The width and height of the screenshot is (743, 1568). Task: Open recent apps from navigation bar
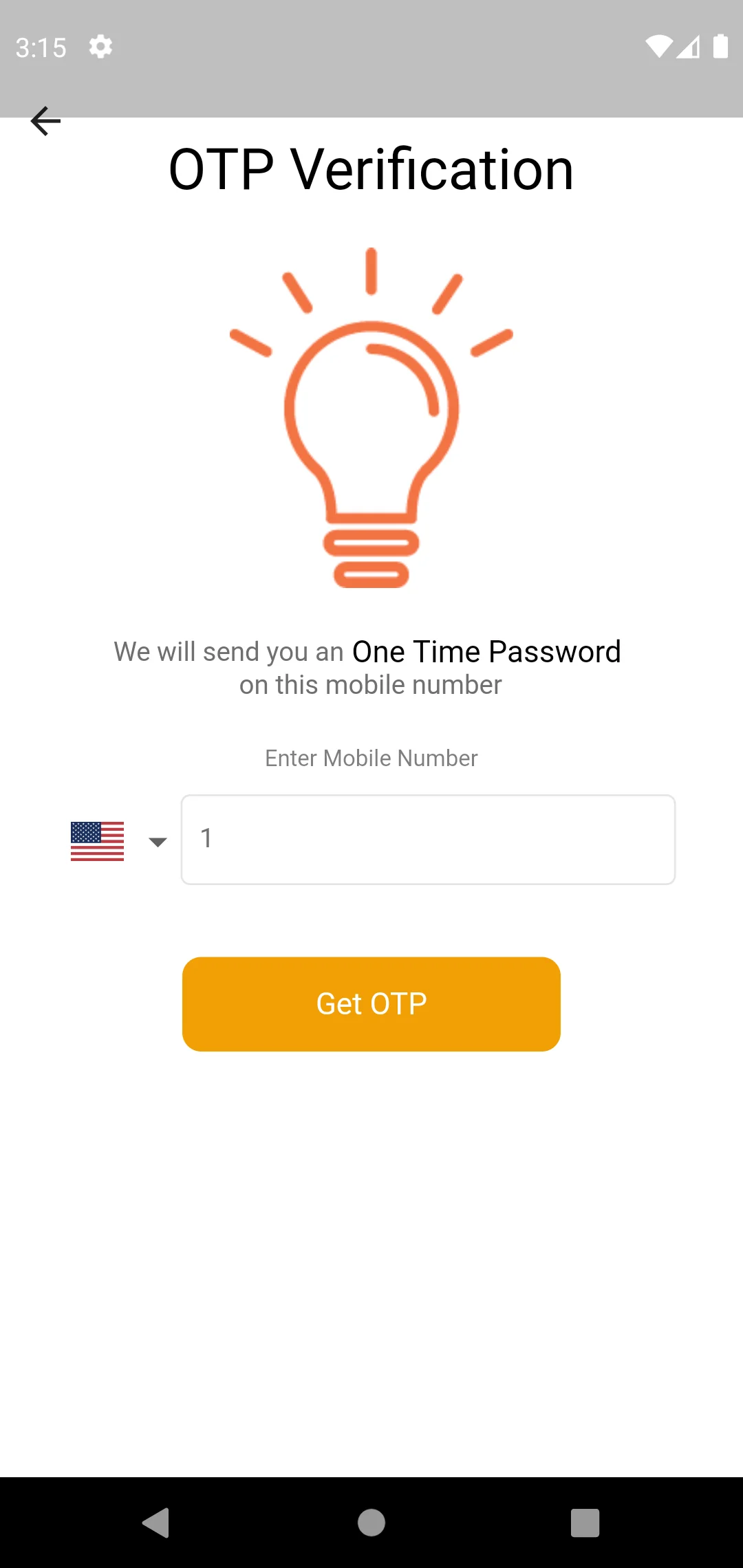coord(585,1523)
